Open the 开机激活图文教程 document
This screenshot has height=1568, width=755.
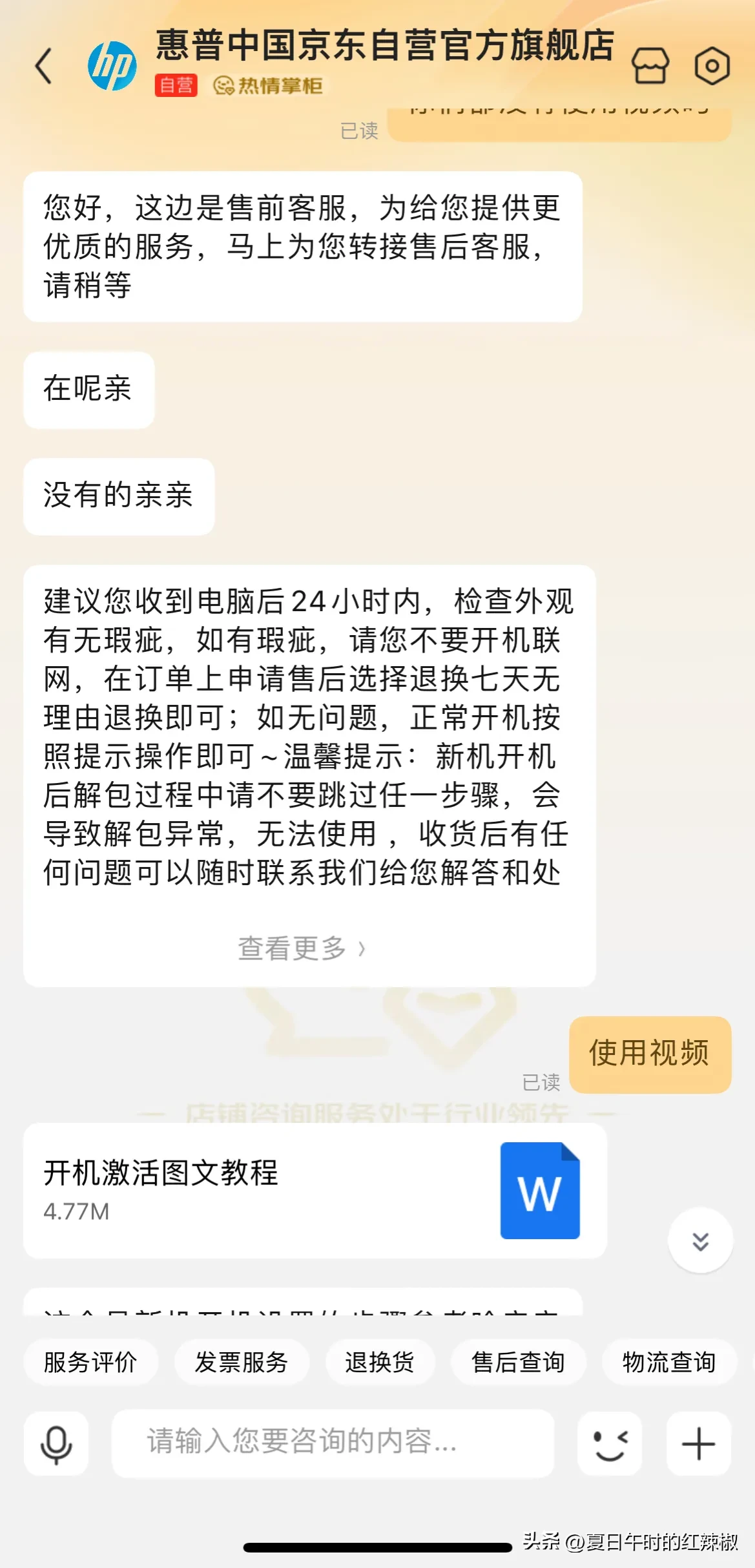pyautogui.click(x=315, y=1190)
